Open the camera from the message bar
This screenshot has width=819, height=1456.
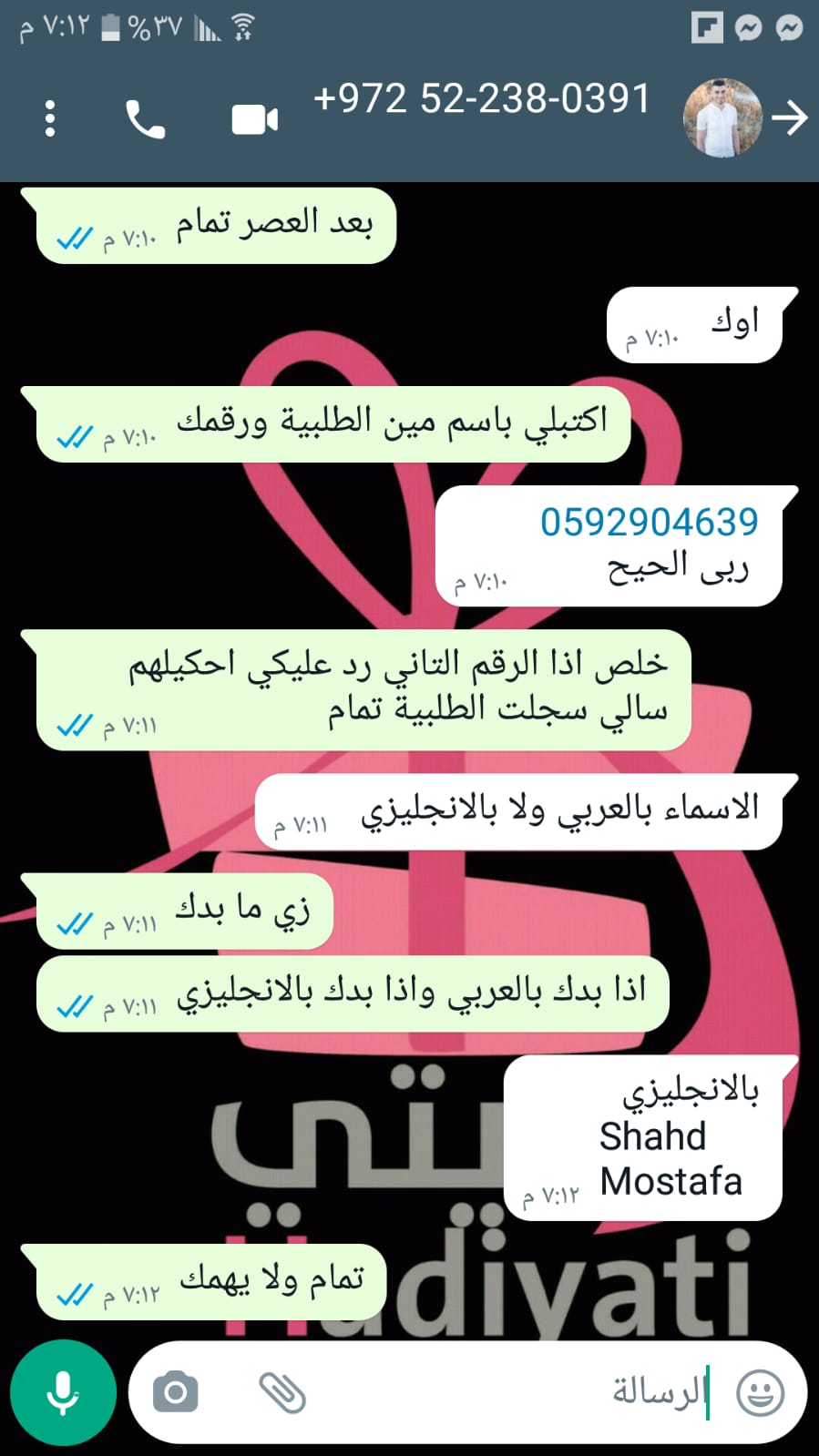pyautogui.click(x=176, y=1392)
